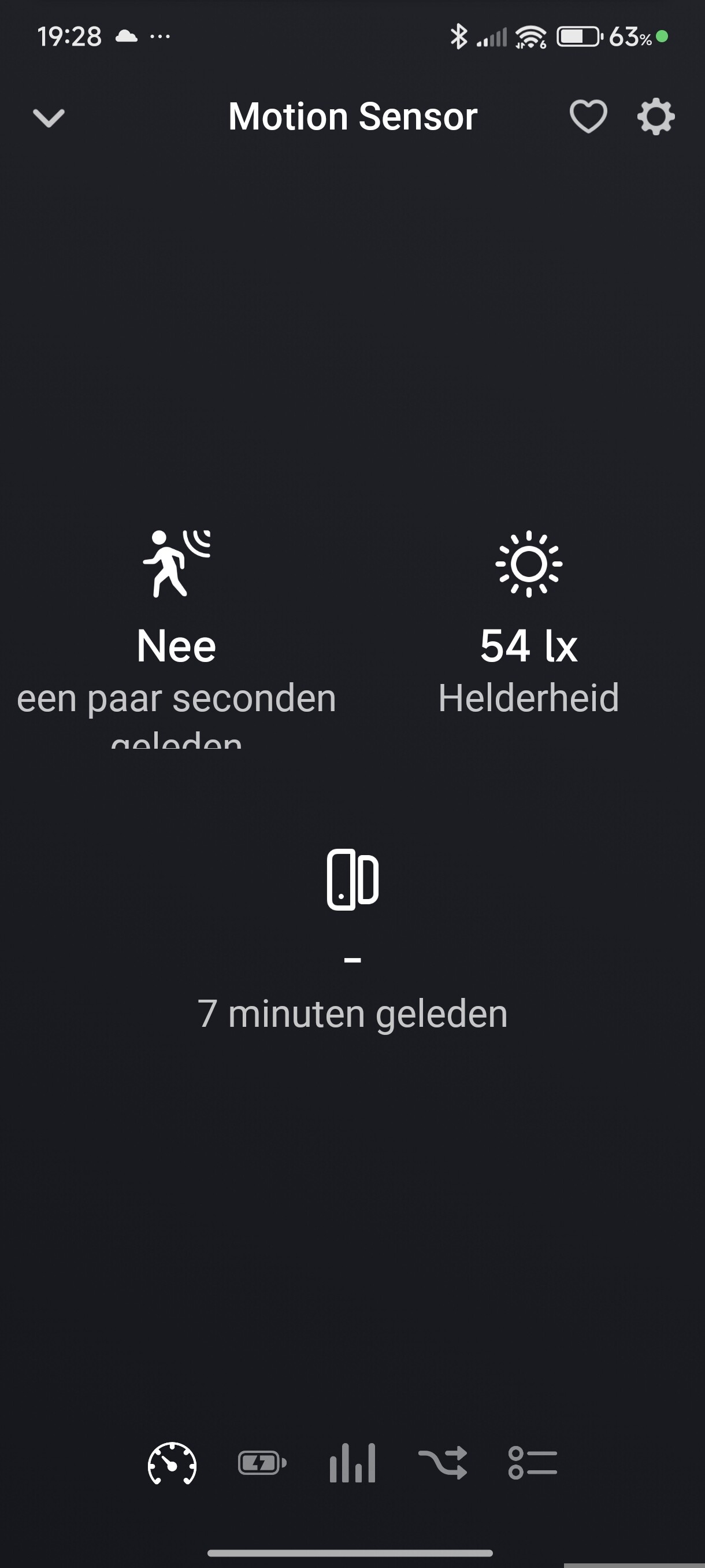705x1568 pixels.
Task: Switch to the gauge sensors tab
Action: coord(172,1464)
